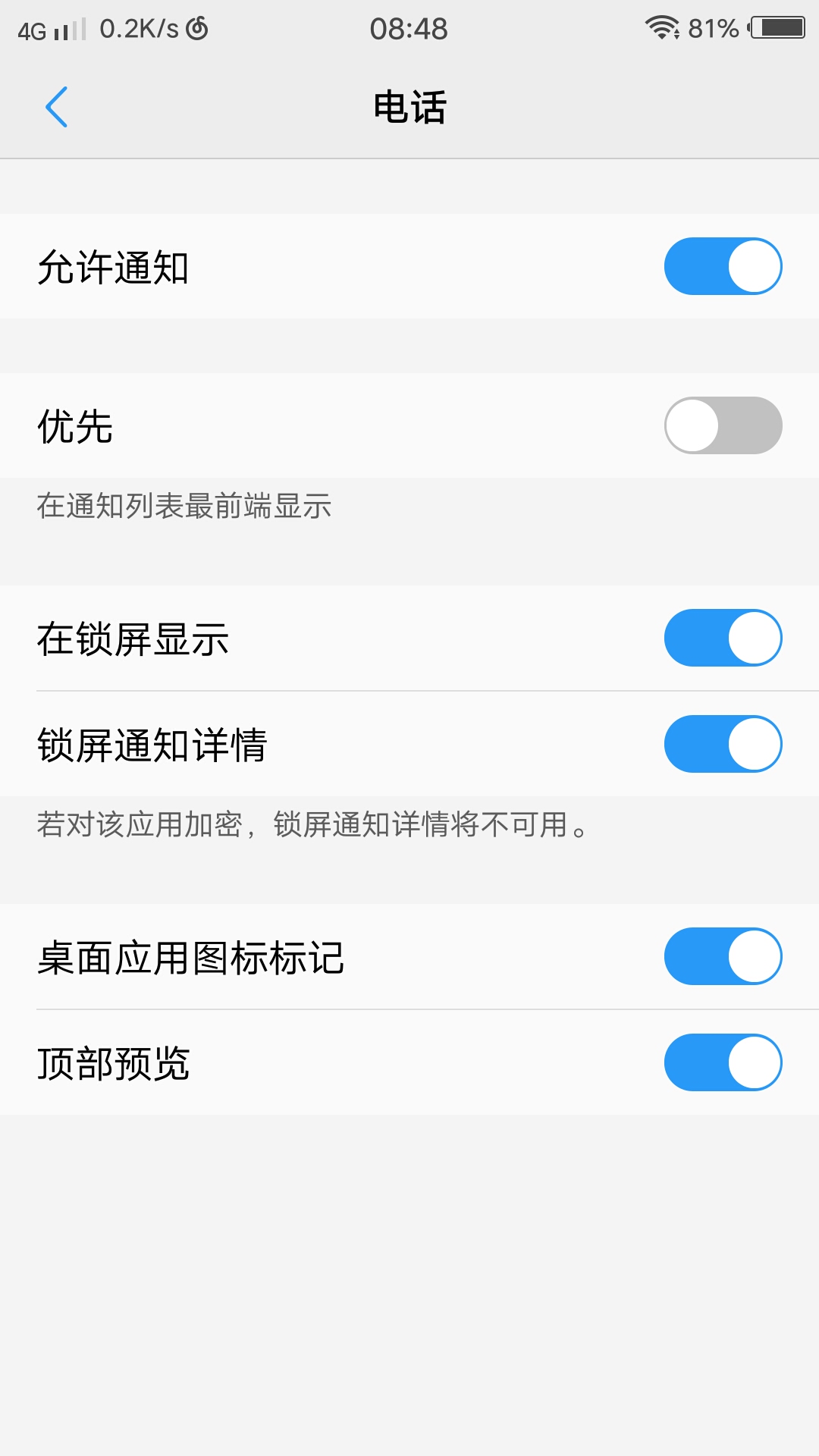Viewport: 819px width, 1456px height.
Task: Tap the 电话 page title
Action: click(x=409, y=107)
